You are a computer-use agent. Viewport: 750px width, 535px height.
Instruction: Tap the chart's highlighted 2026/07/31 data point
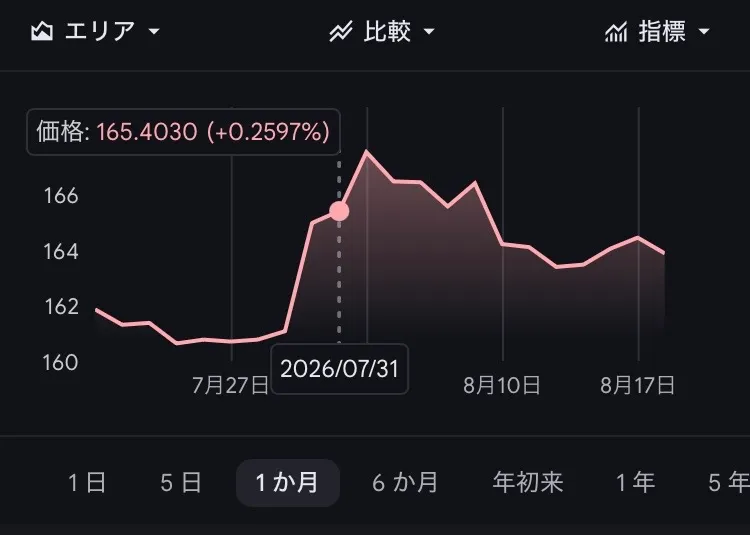339,211
